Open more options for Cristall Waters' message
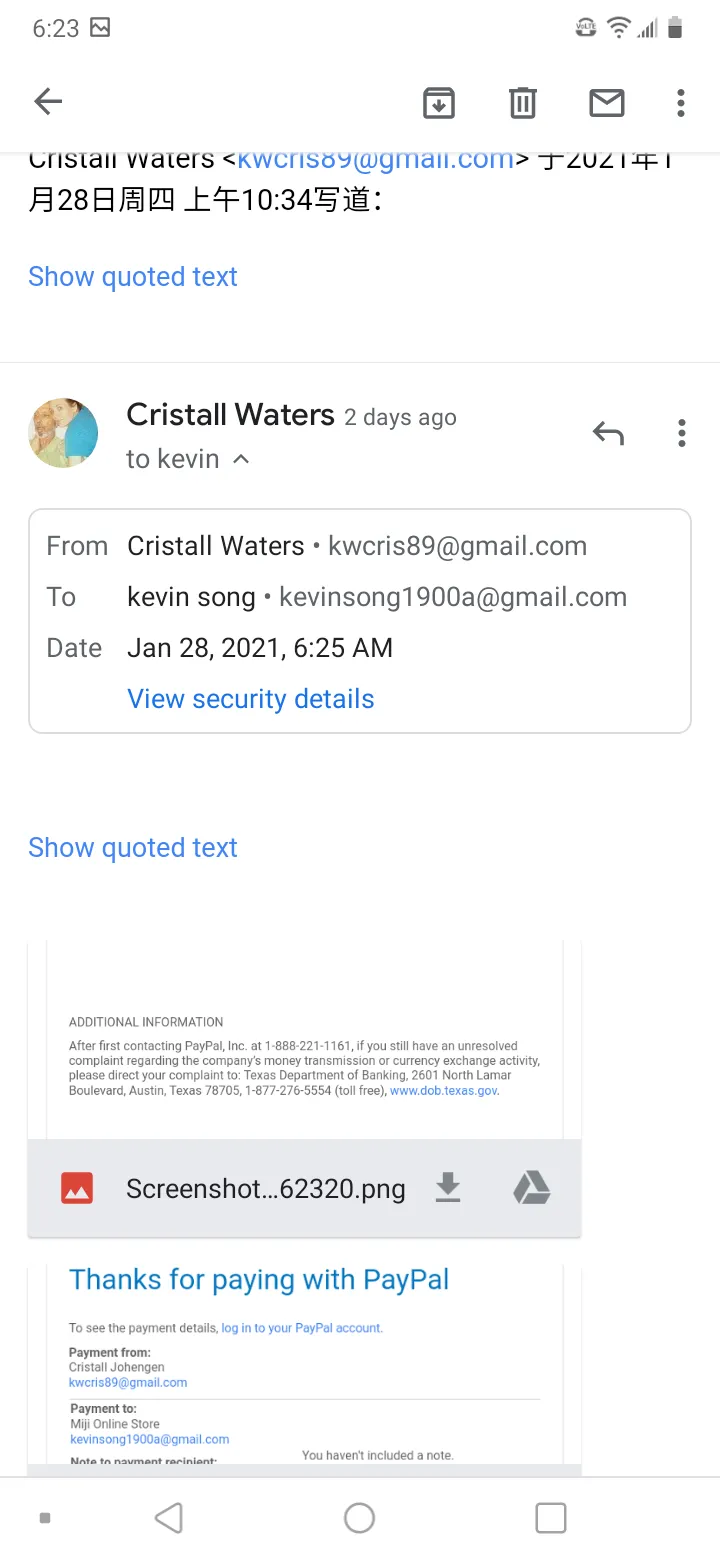The image size is (720, 1560). coord(681,433)
